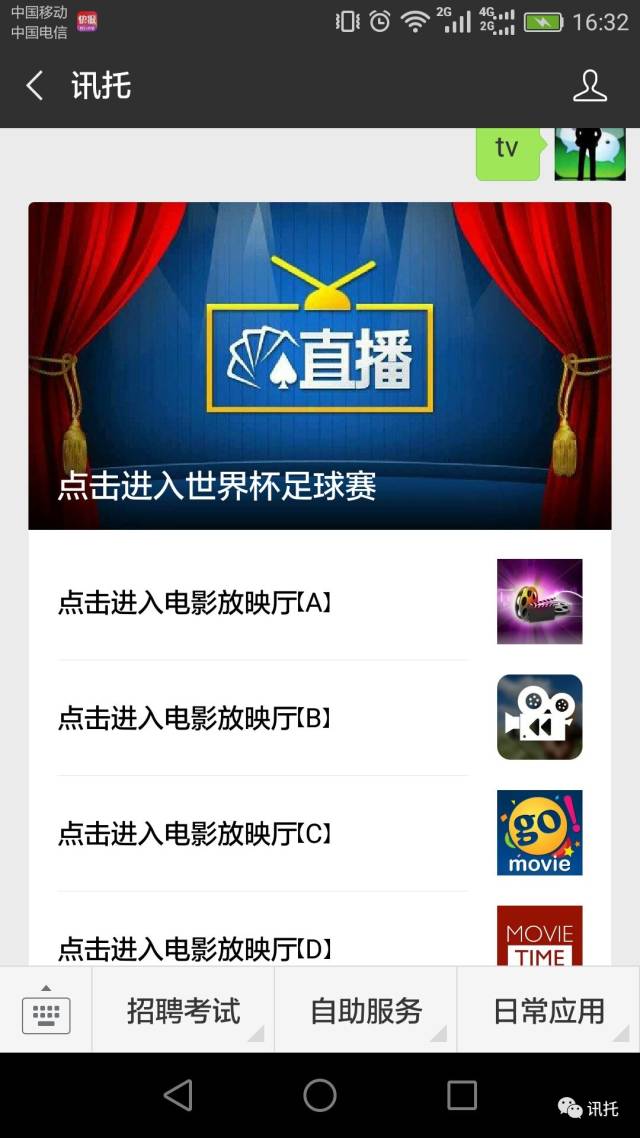Show the 日常应用 menu
The width and height of the screenshot is (640, 1138).
[549, 1011]
